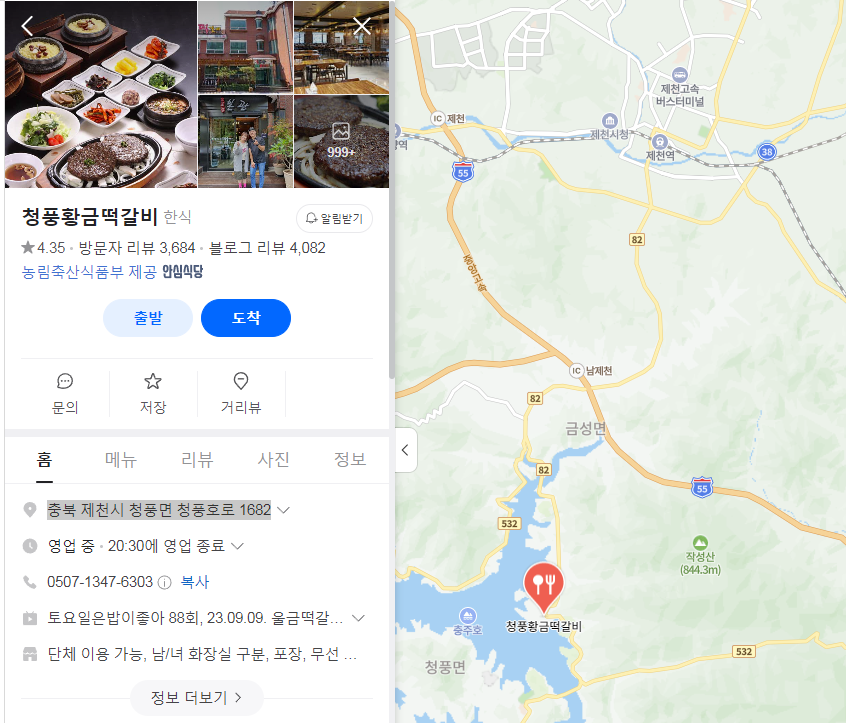846x723 pixels.
Task: Save this place with 저장
Action: click(x=153, y=393)
